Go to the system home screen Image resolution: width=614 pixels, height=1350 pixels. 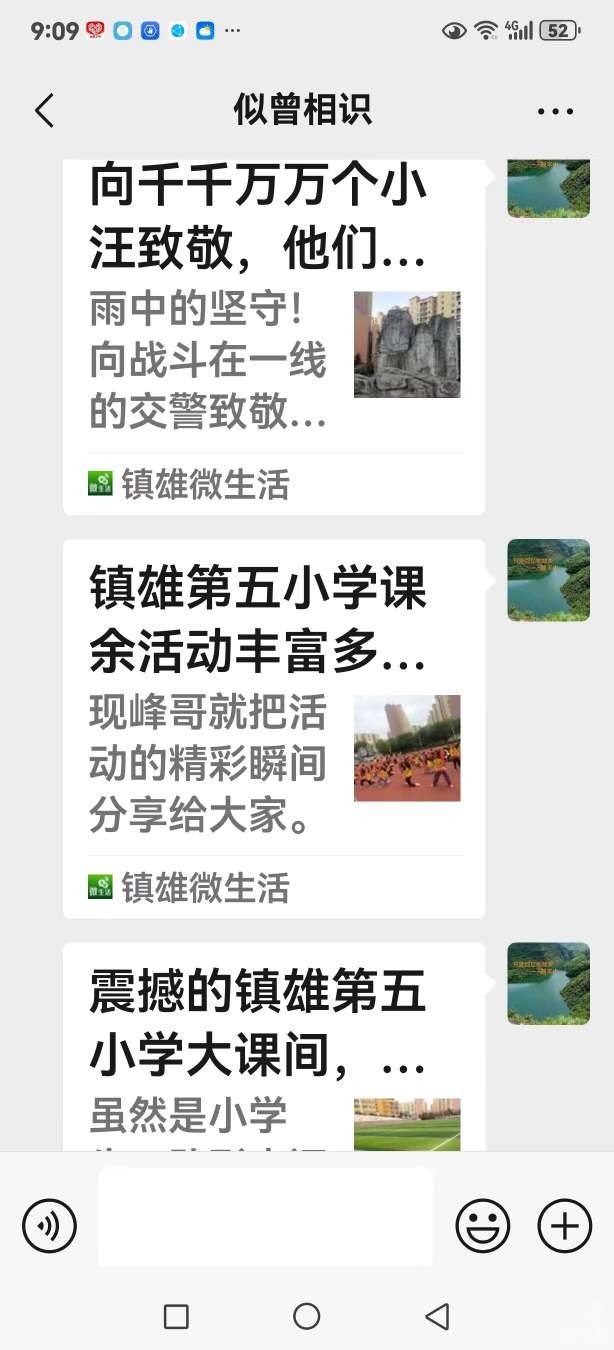tap(307, 1316)
